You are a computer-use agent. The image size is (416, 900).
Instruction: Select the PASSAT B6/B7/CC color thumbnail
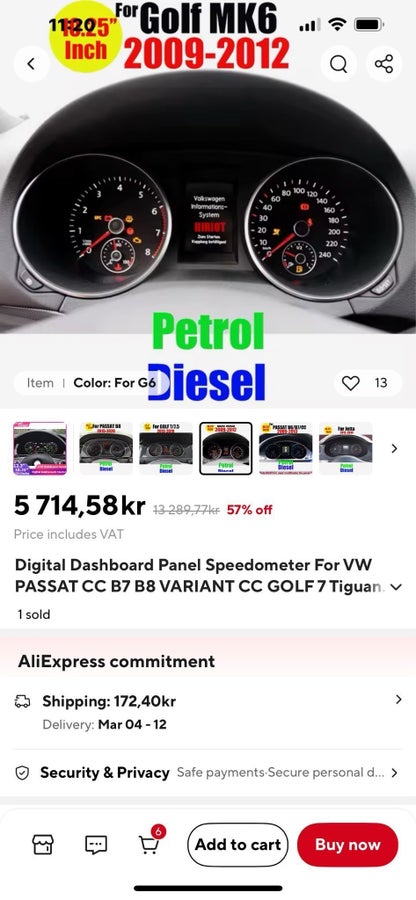pyautogui.click(x=285, y=448)
